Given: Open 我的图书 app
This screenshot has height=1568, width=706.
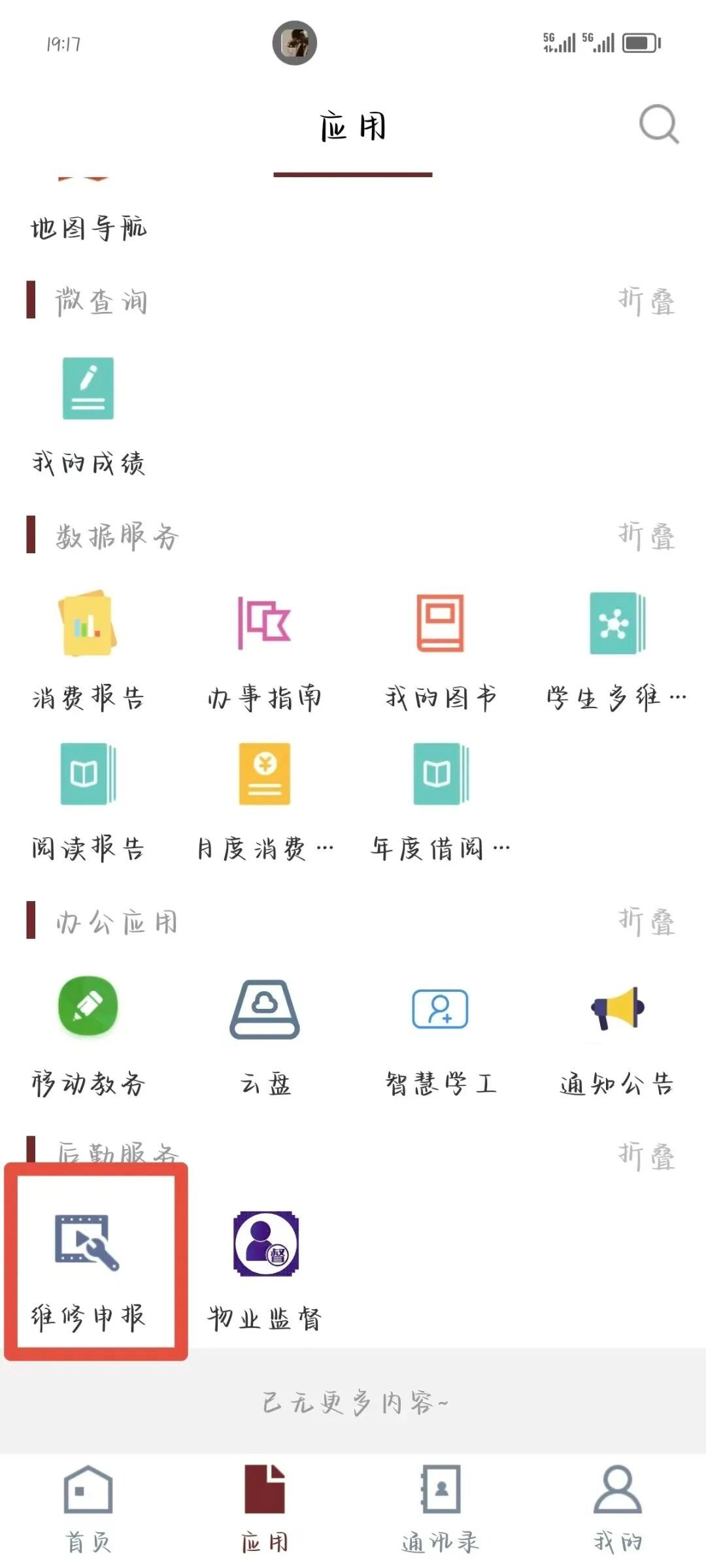Looking at the screenshot, I should [x=441, y=647].
